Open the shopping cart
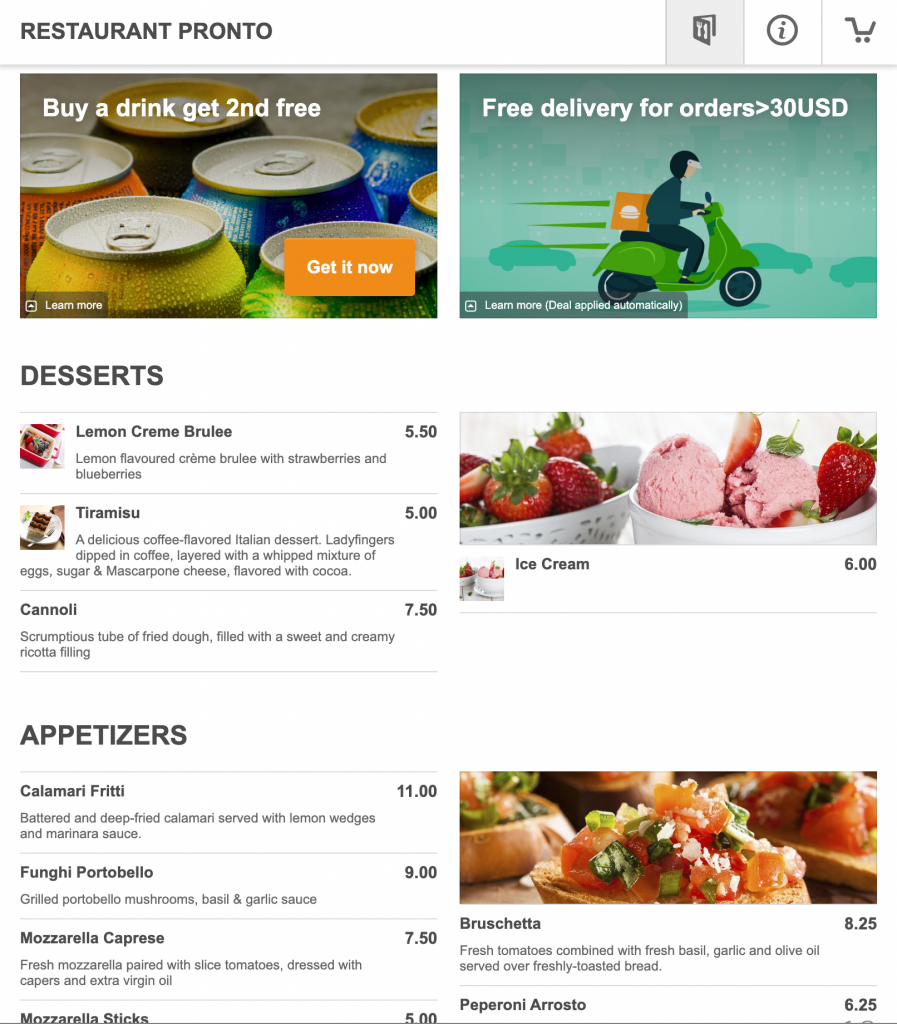Viewport: 897px width, 1024px height. (x=859, y=32)
